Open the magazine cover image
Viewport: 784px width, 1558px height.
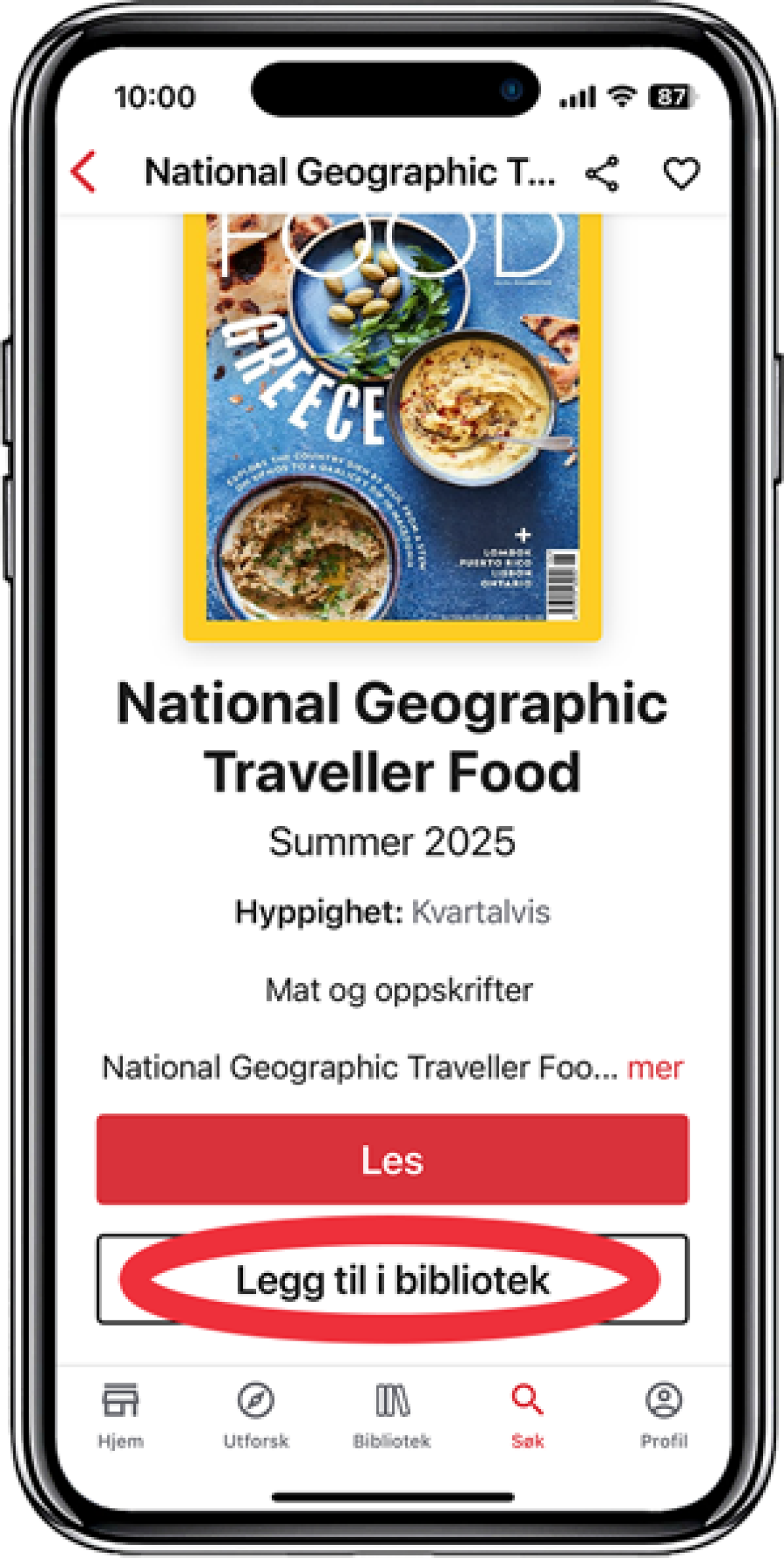[392, 425]
